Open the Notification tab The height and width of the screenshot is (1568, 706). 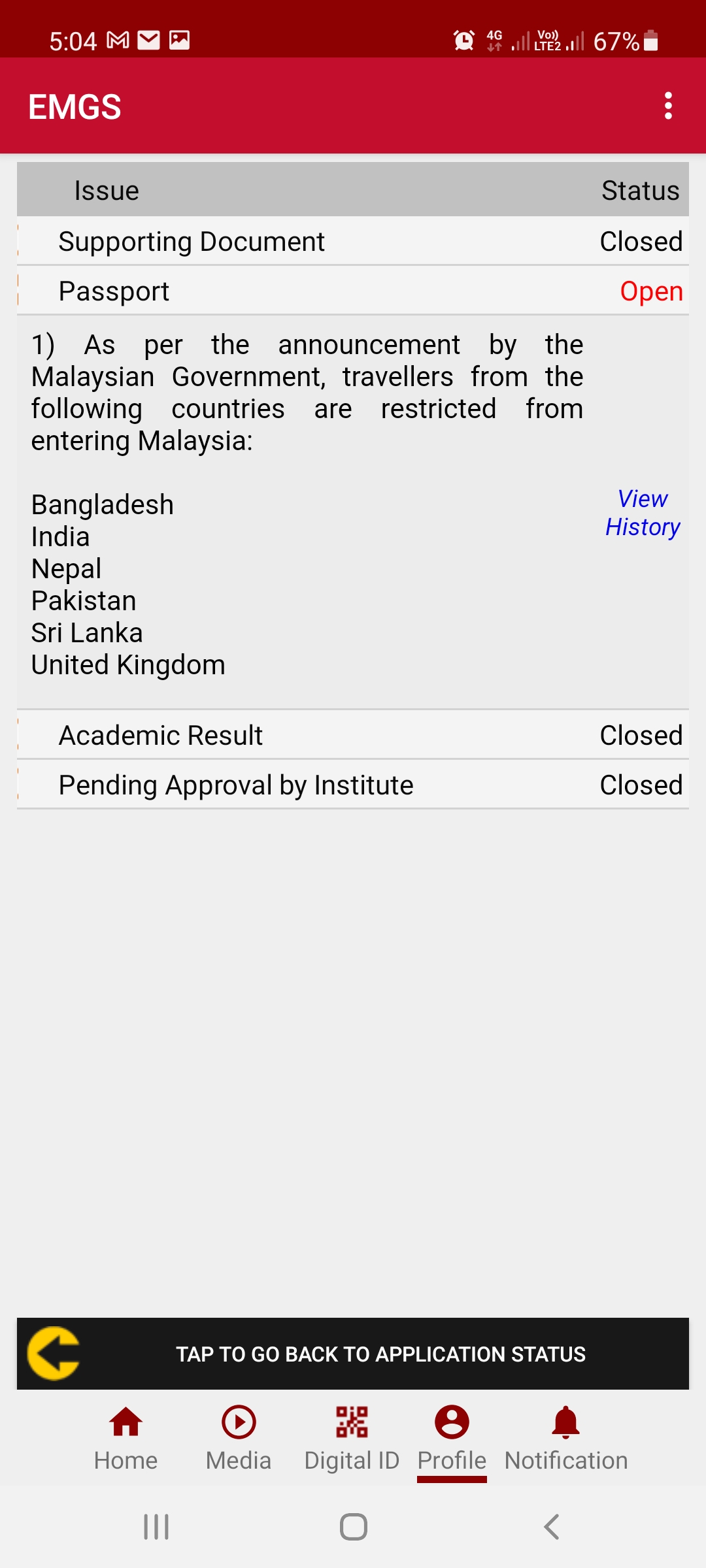(x=566, y=1437)
